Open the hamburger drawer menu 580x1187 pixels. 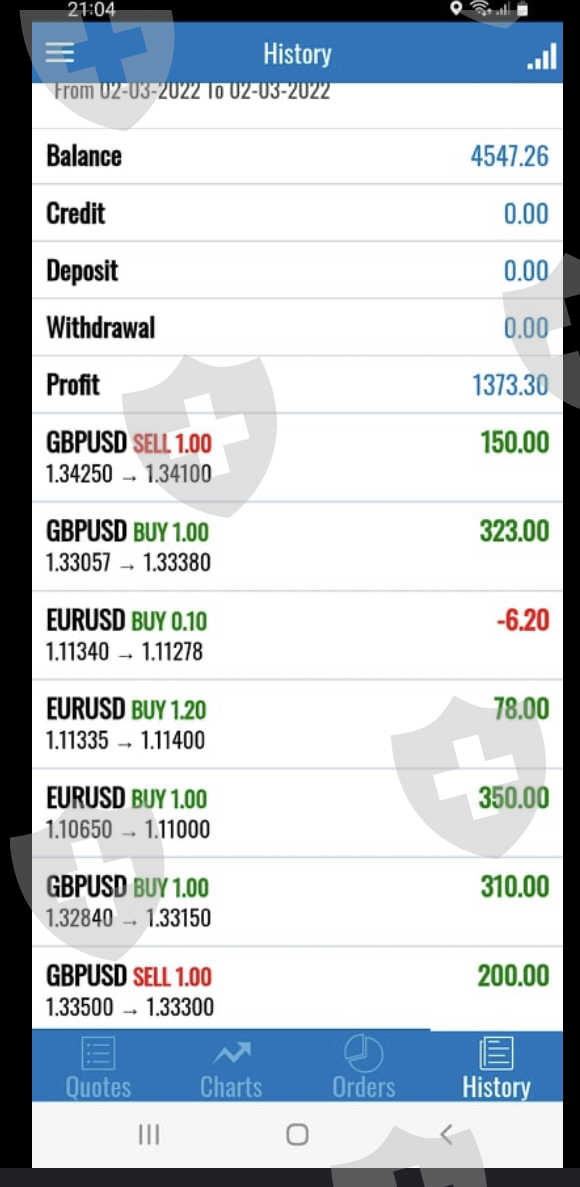tap(60, 53)
